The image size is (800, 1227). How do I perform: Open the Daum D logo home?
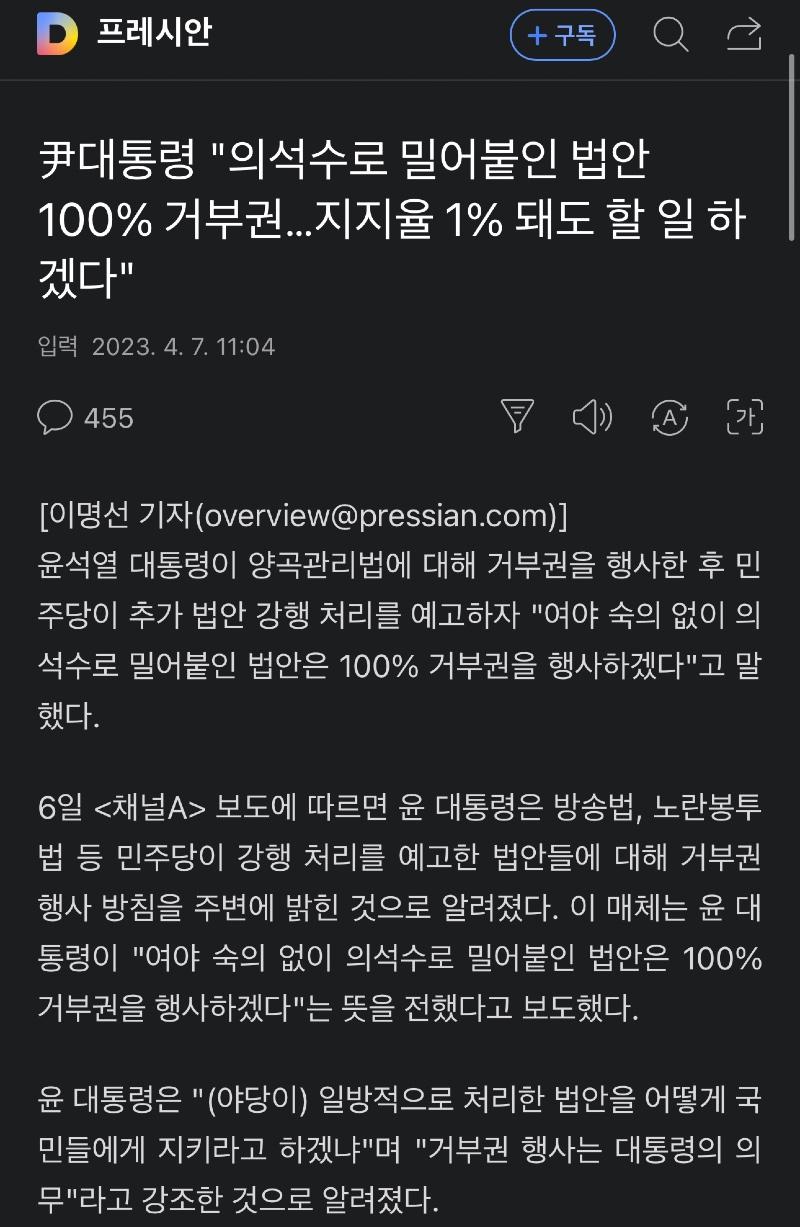pyautogui.click(x=57, y=35)
